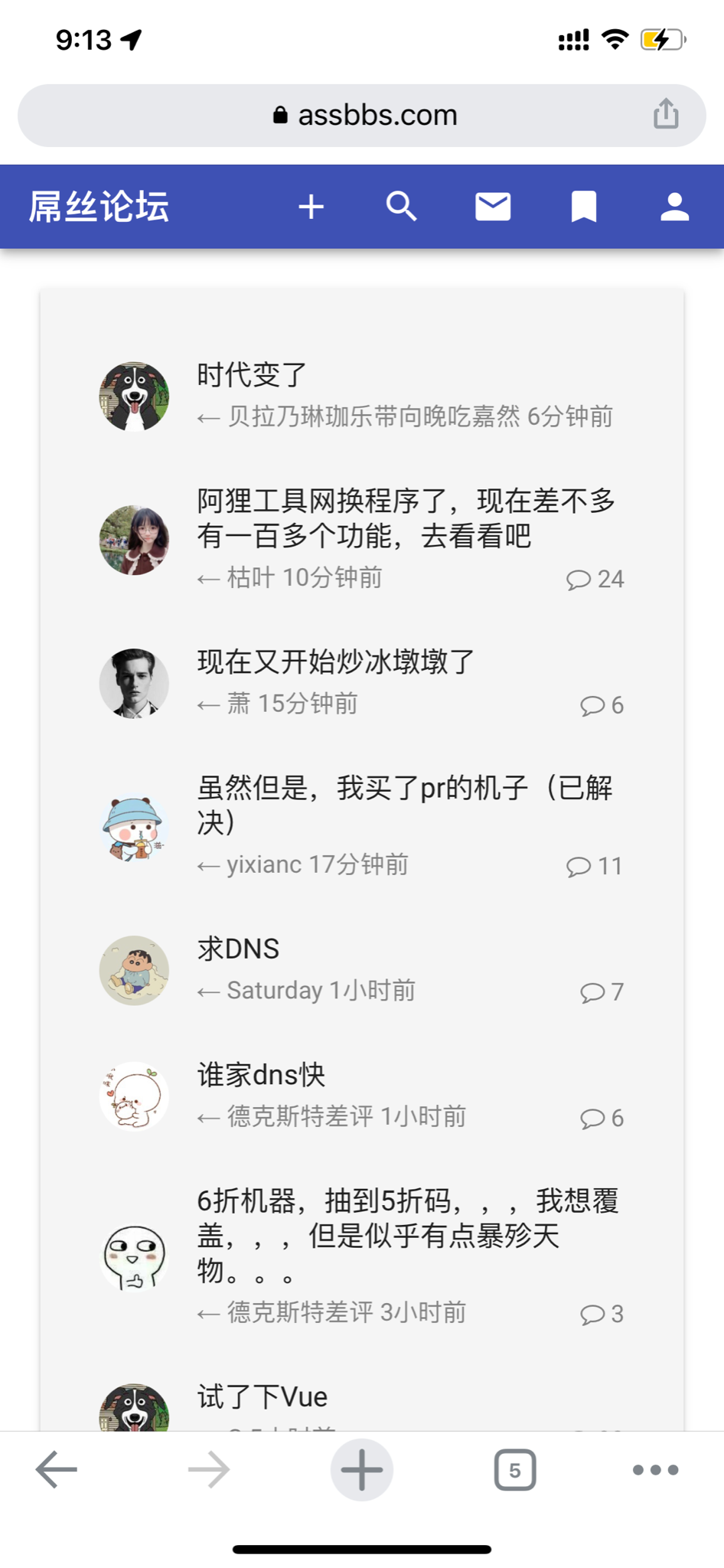Go to 屌丝论坛 home title
Screen dimensions: 724x1568
coord(99,207)
